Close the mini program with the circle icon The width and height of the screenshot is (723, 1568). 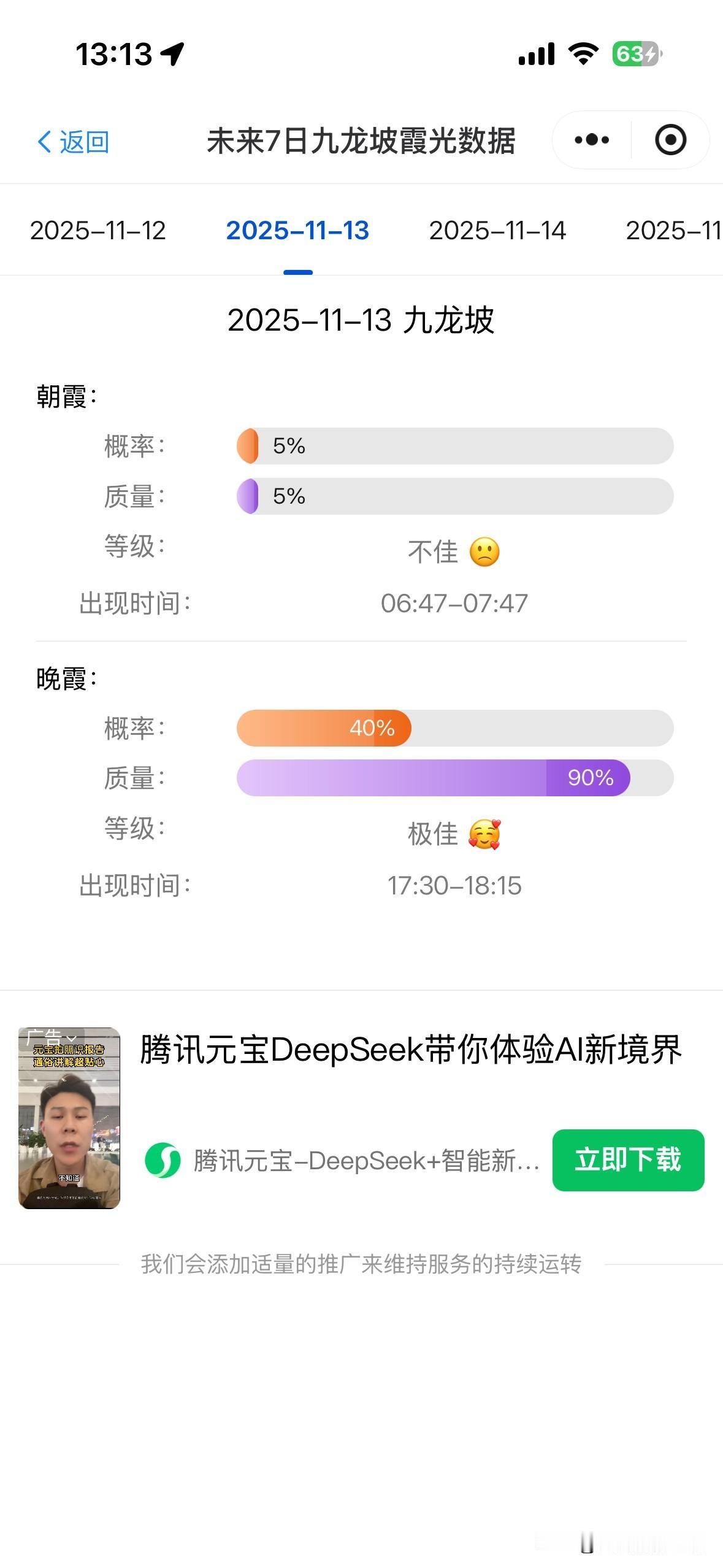pos(670,140)
